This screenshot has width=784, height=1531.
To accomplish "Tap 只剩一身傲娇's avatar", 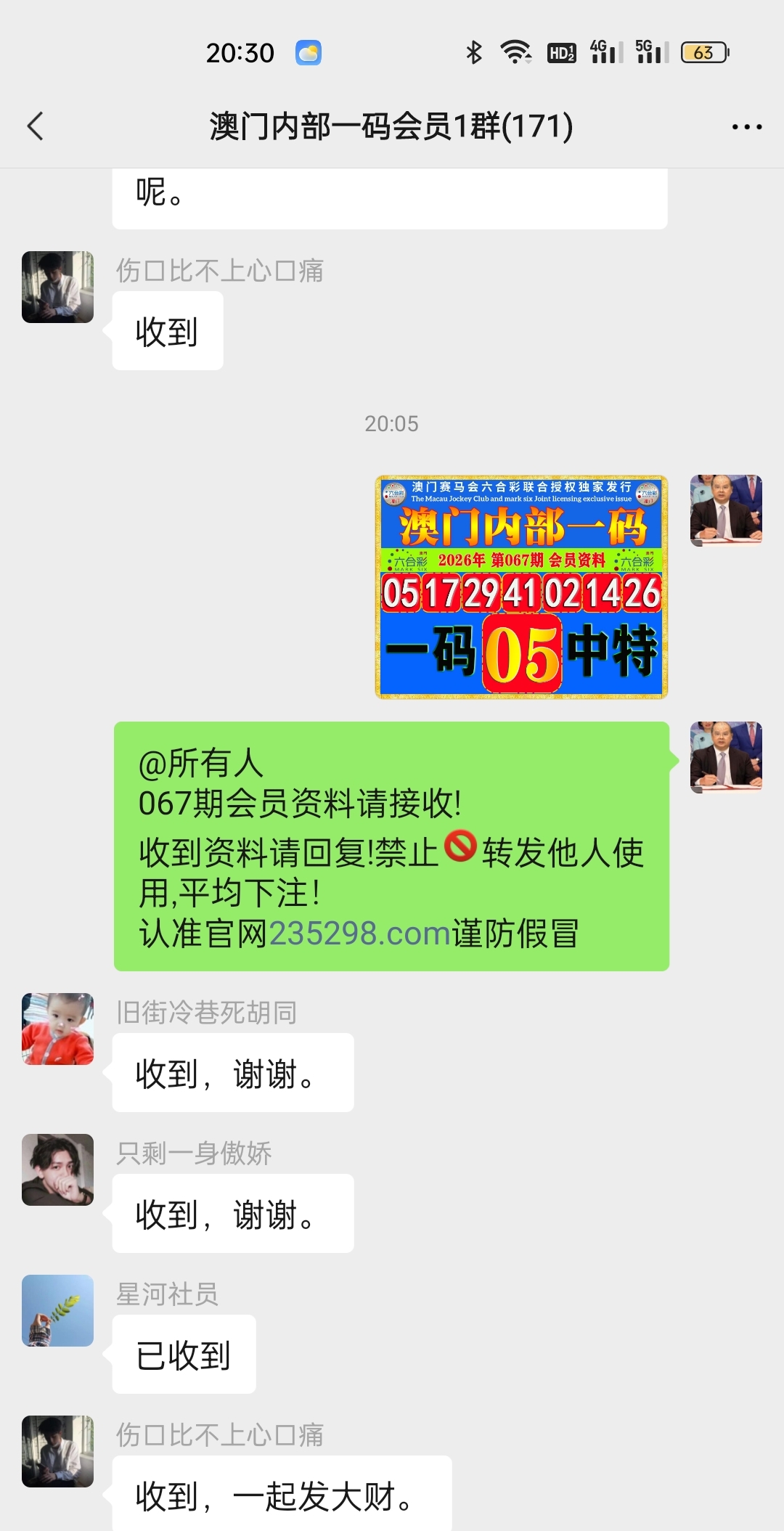I will coord(58,1169).
